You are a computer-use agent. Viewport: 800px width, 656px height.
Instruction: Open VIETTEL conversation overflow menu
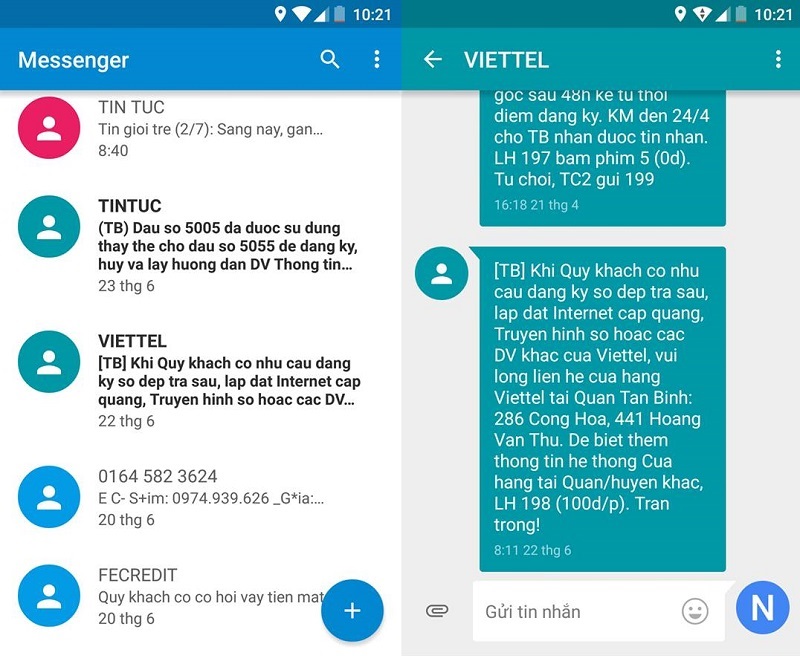778,59
